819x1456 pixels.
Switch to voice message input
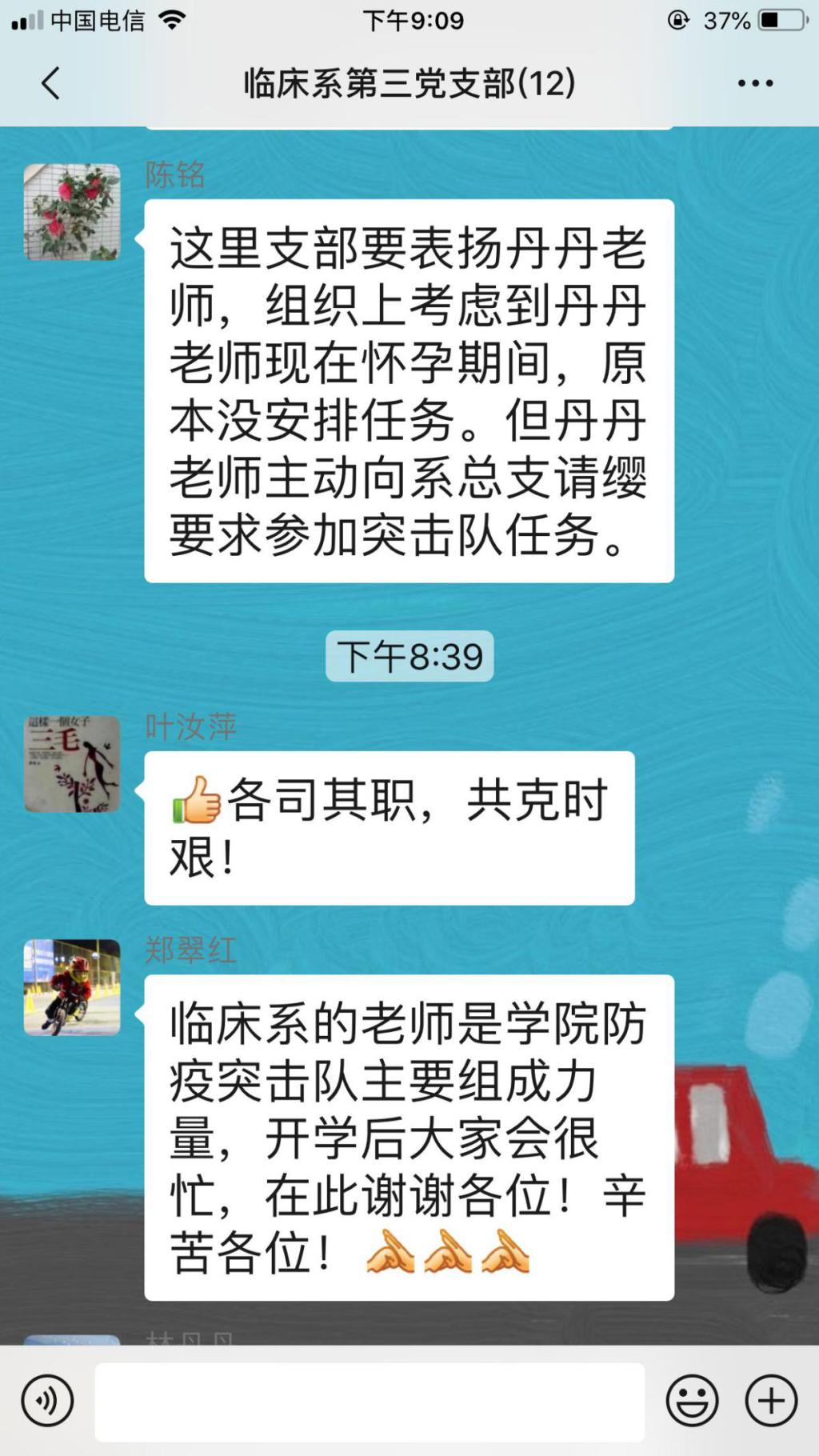point(48,1401)
